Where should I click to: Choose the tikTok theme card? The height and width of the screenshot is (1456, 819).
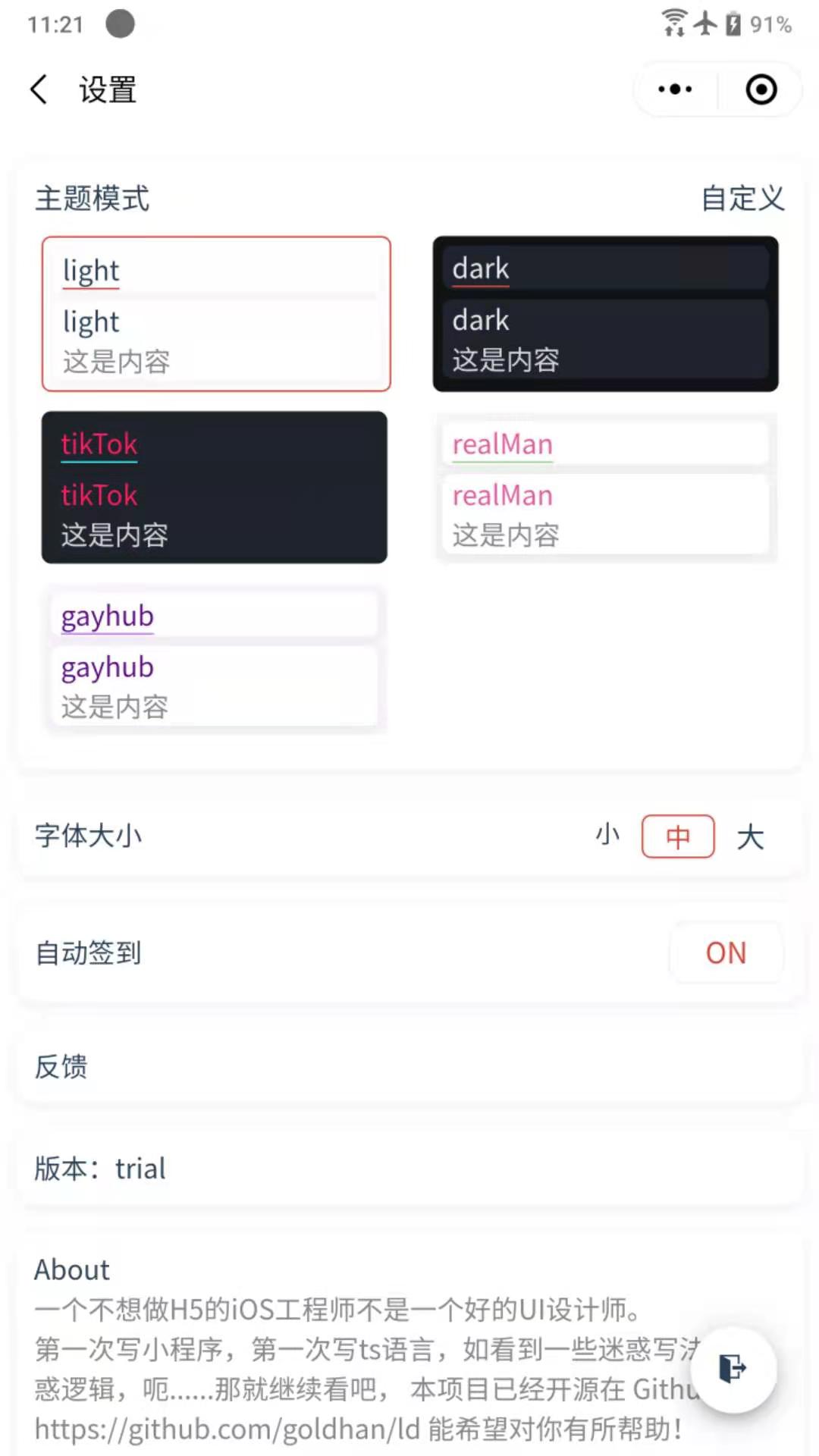click(215, 488)
